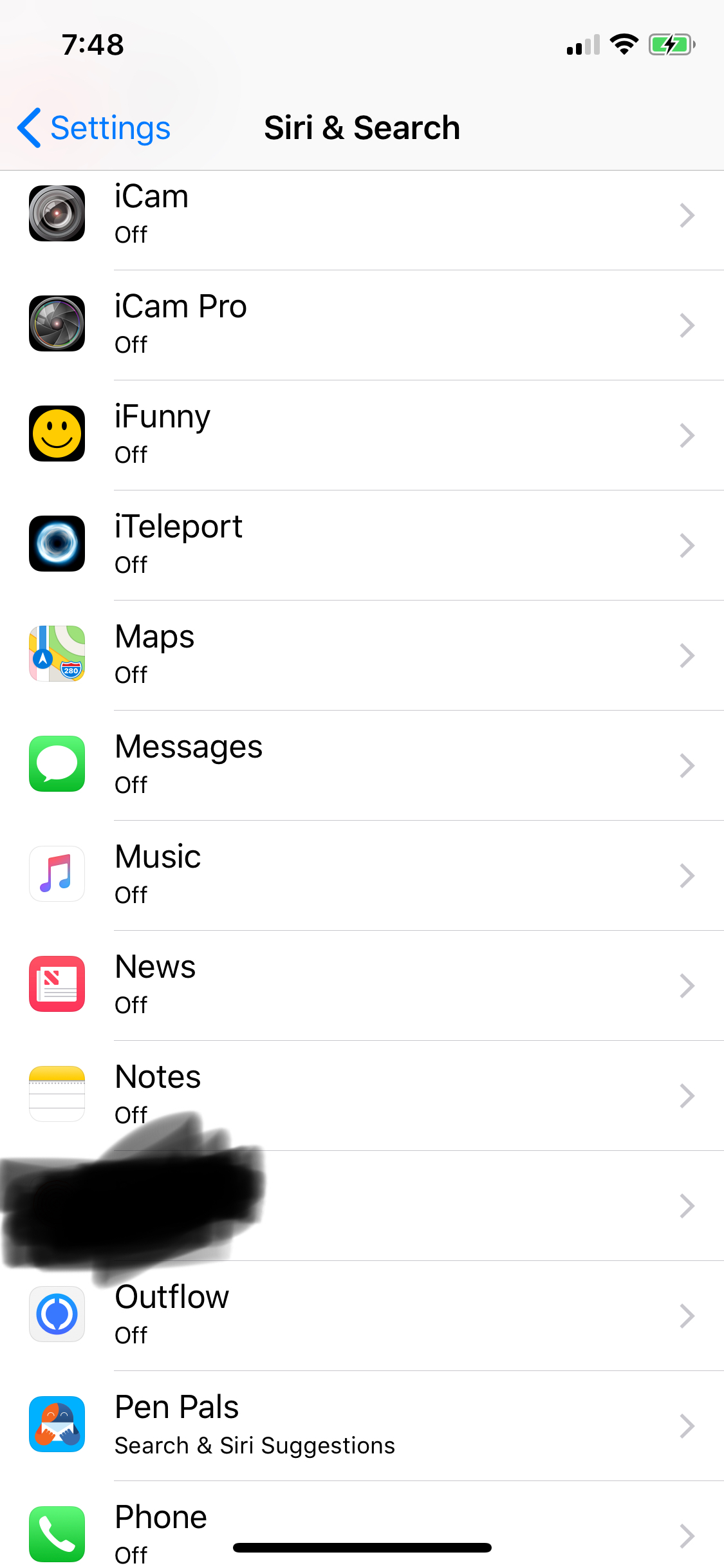Select the iFunny row
This screenshot has height=1568, width=724.
tap(362, 435)
